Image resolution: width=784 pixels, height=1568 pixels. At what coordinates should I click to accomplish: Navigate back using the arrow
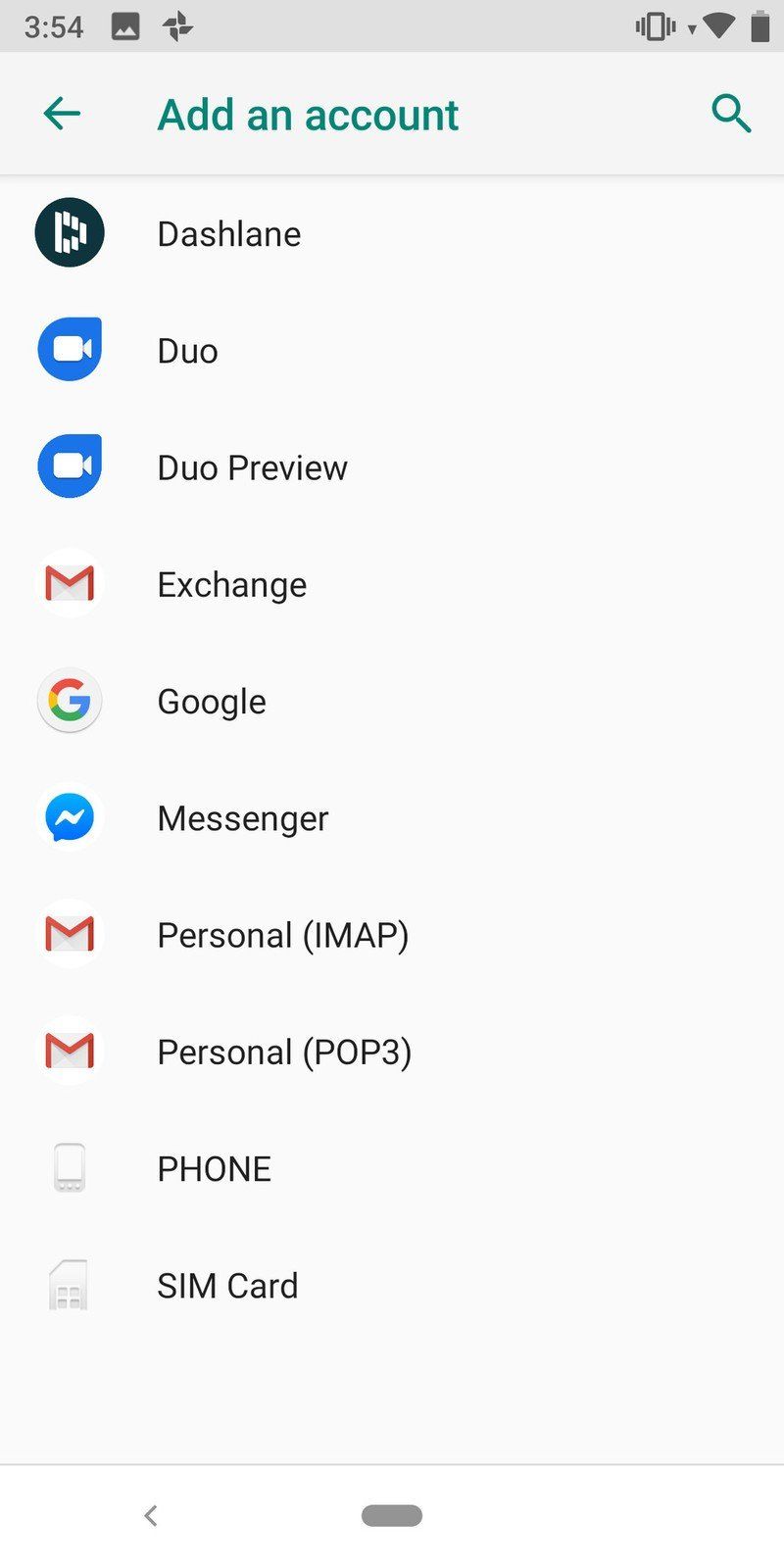click(x=61, y=114)
